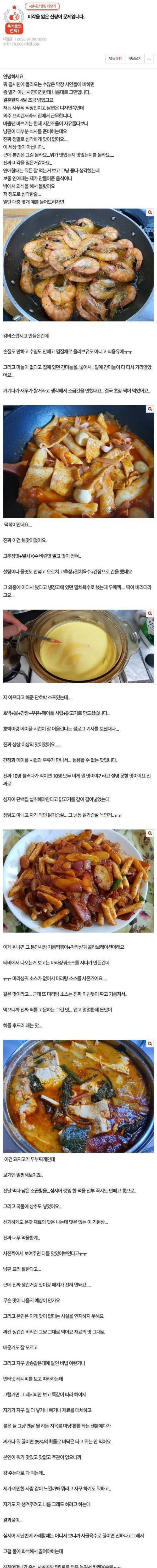The width and height of the screenshot is (157, 1568).
Task: Open the 댓글 311 comments list
Action: tap(114, 59)
